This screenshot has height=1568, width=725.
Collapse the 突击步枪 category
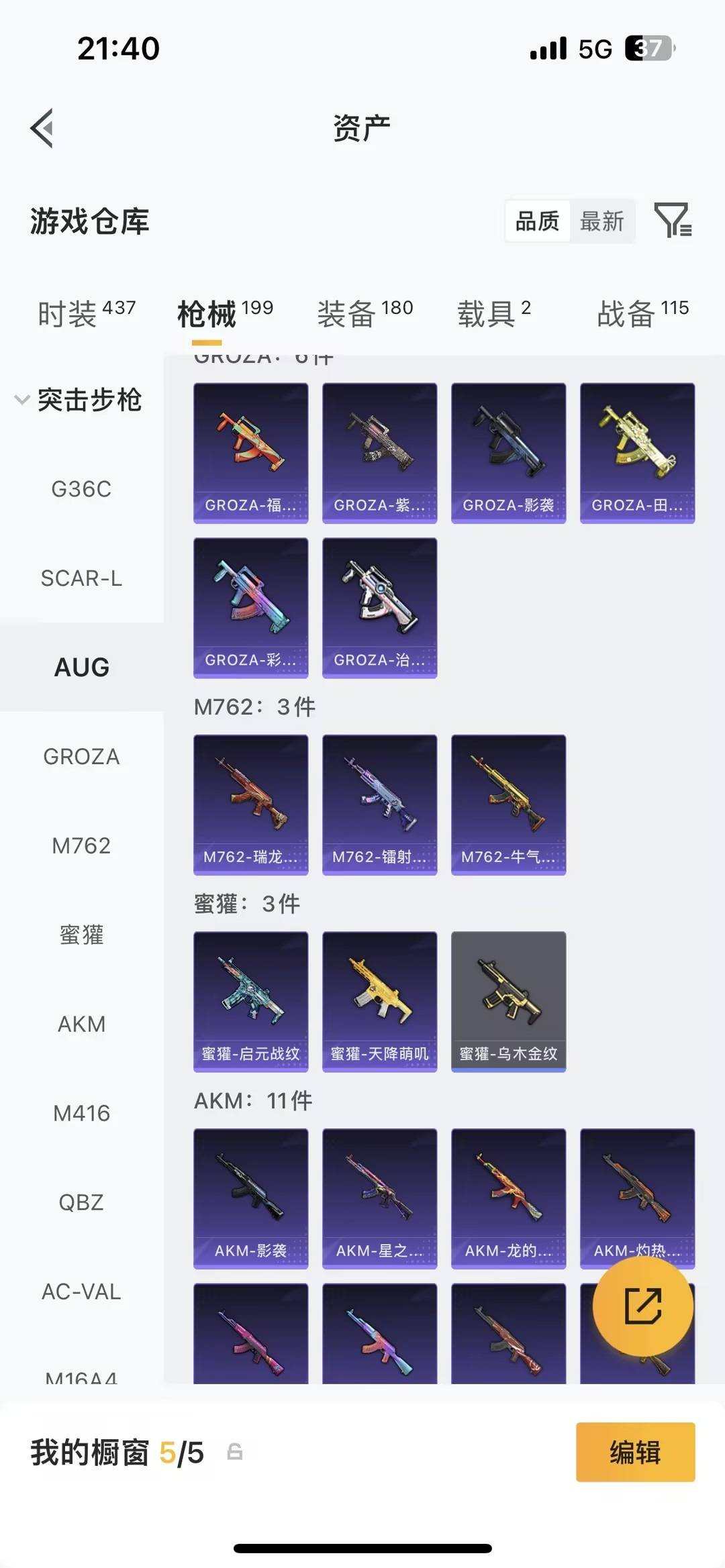(x=77, y=400)
